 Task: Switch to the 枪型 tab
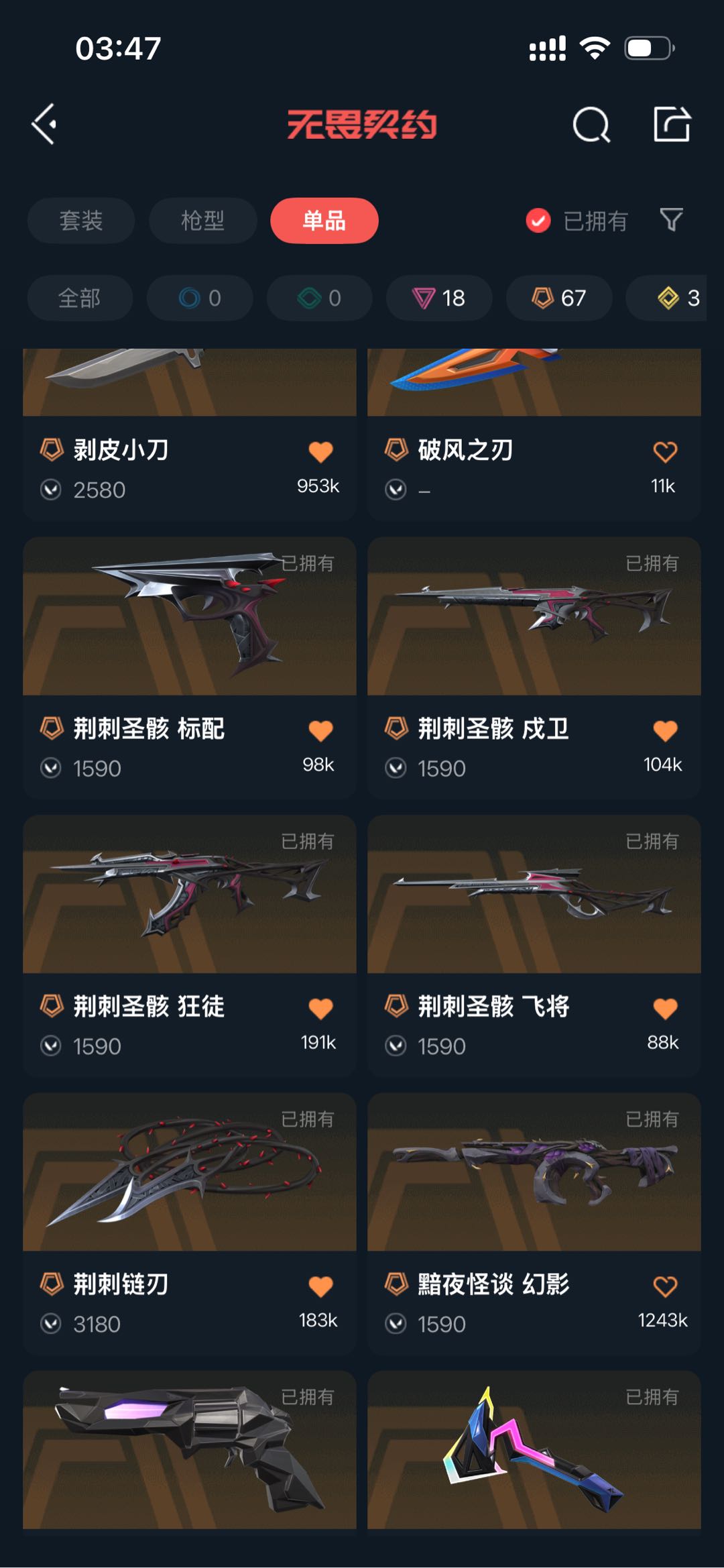tap(202, 221)
